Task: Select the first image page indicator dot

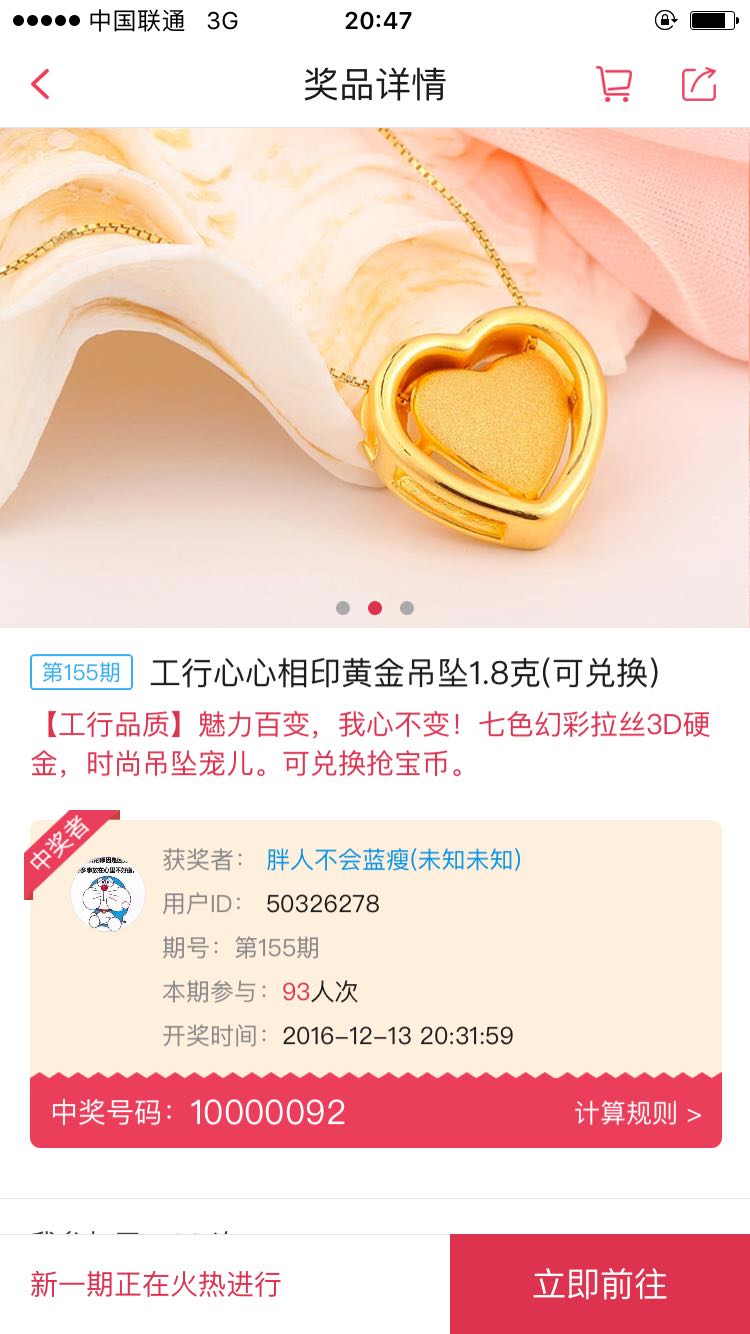Action: tap(343, 608)
